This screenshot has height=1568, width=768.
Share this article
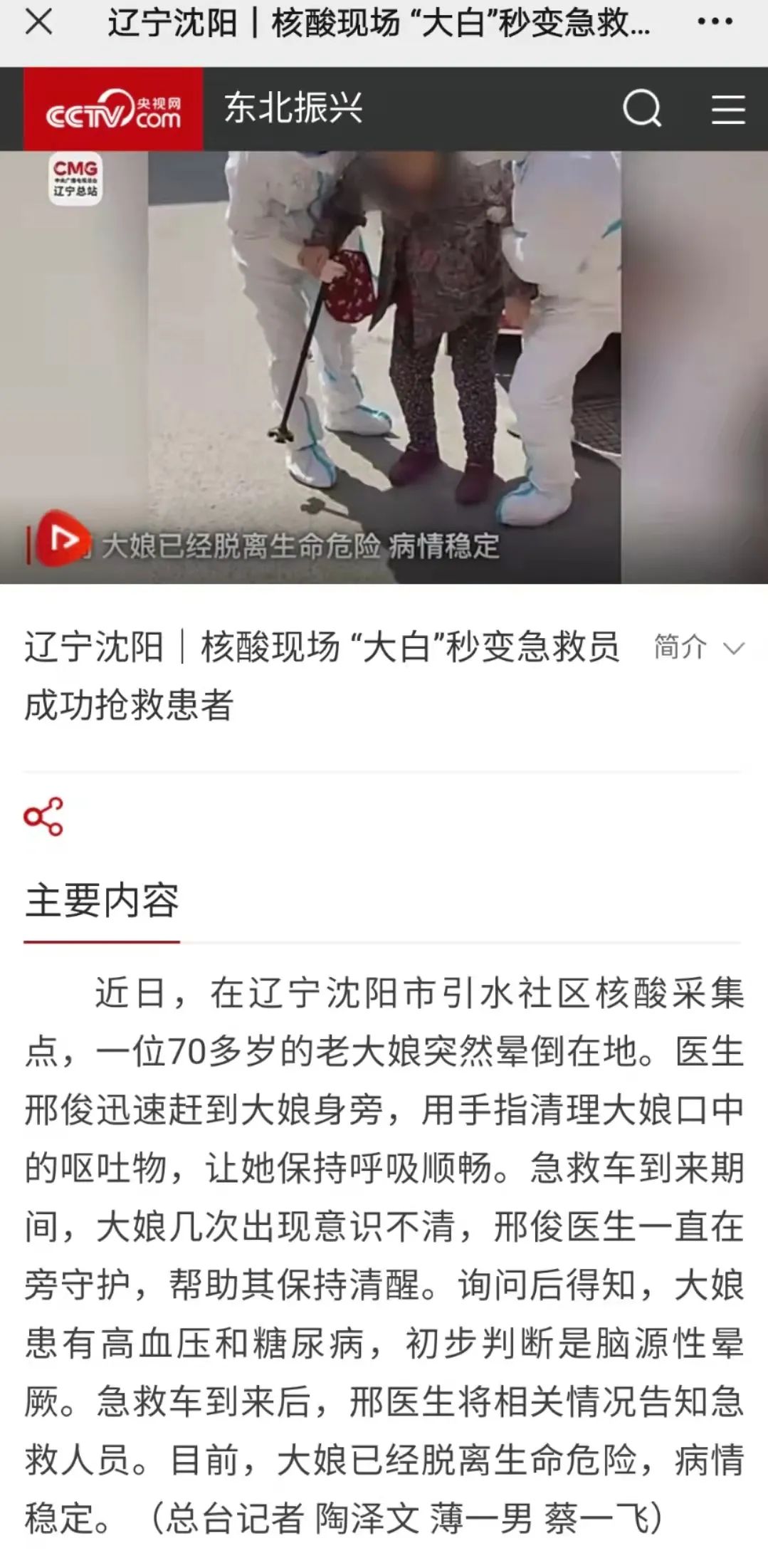[x=43, y=816]
